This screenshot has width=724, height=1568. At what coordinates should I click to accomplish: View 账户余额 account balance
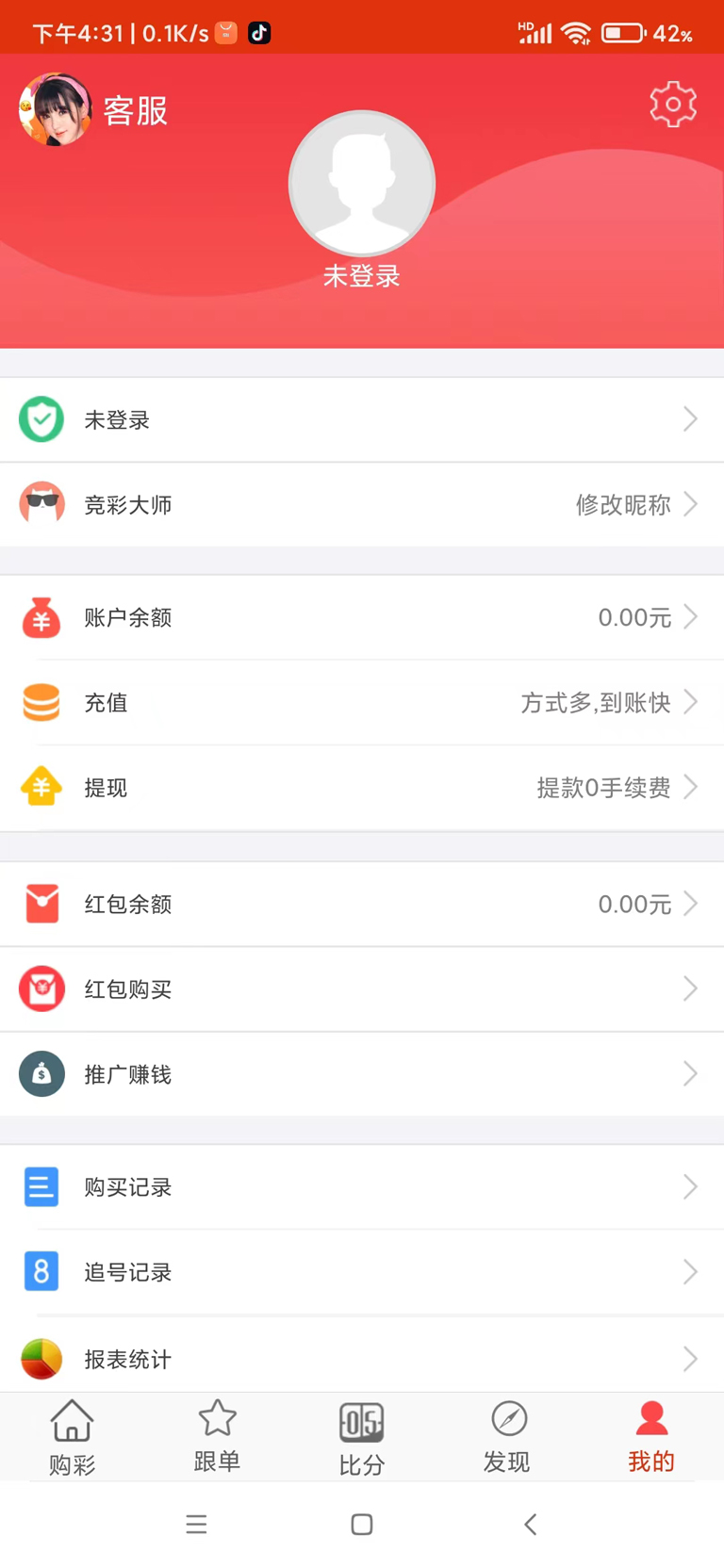pyautogui.click(x=362, y=618)
